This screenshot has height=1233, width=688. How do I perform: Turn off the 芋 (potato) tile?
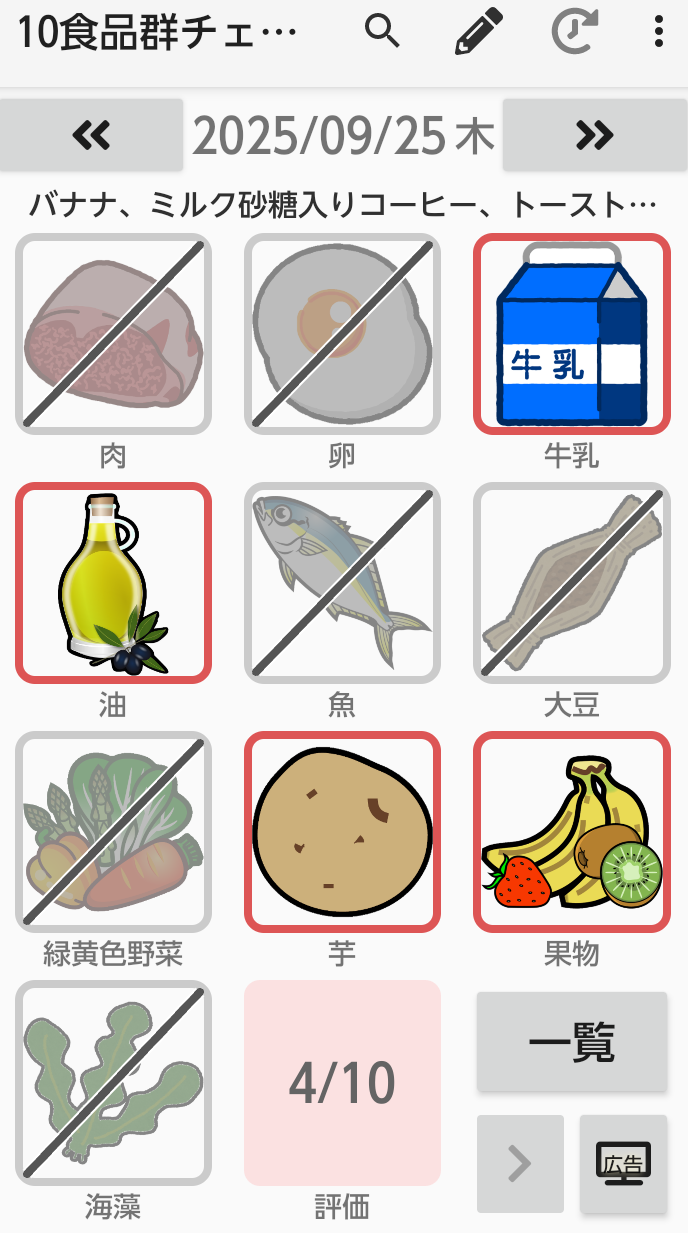point(342,832)
